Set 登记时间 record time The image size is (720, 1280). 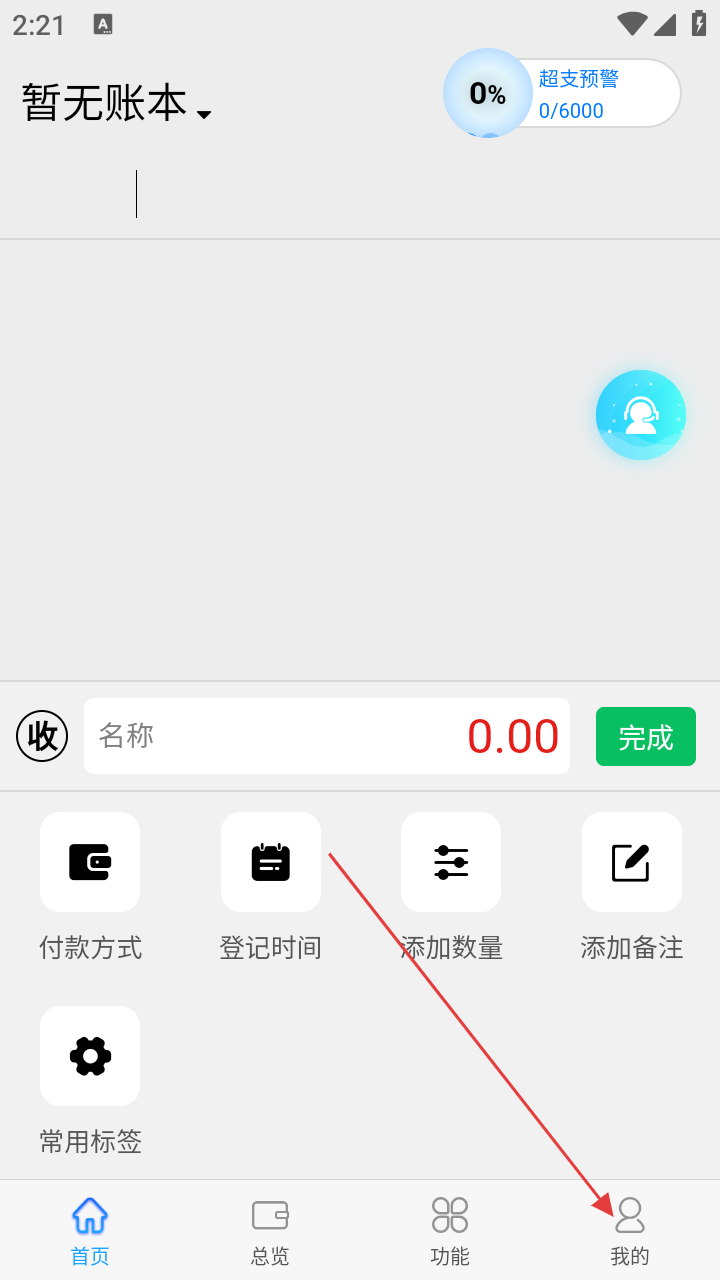click(270, 862)
